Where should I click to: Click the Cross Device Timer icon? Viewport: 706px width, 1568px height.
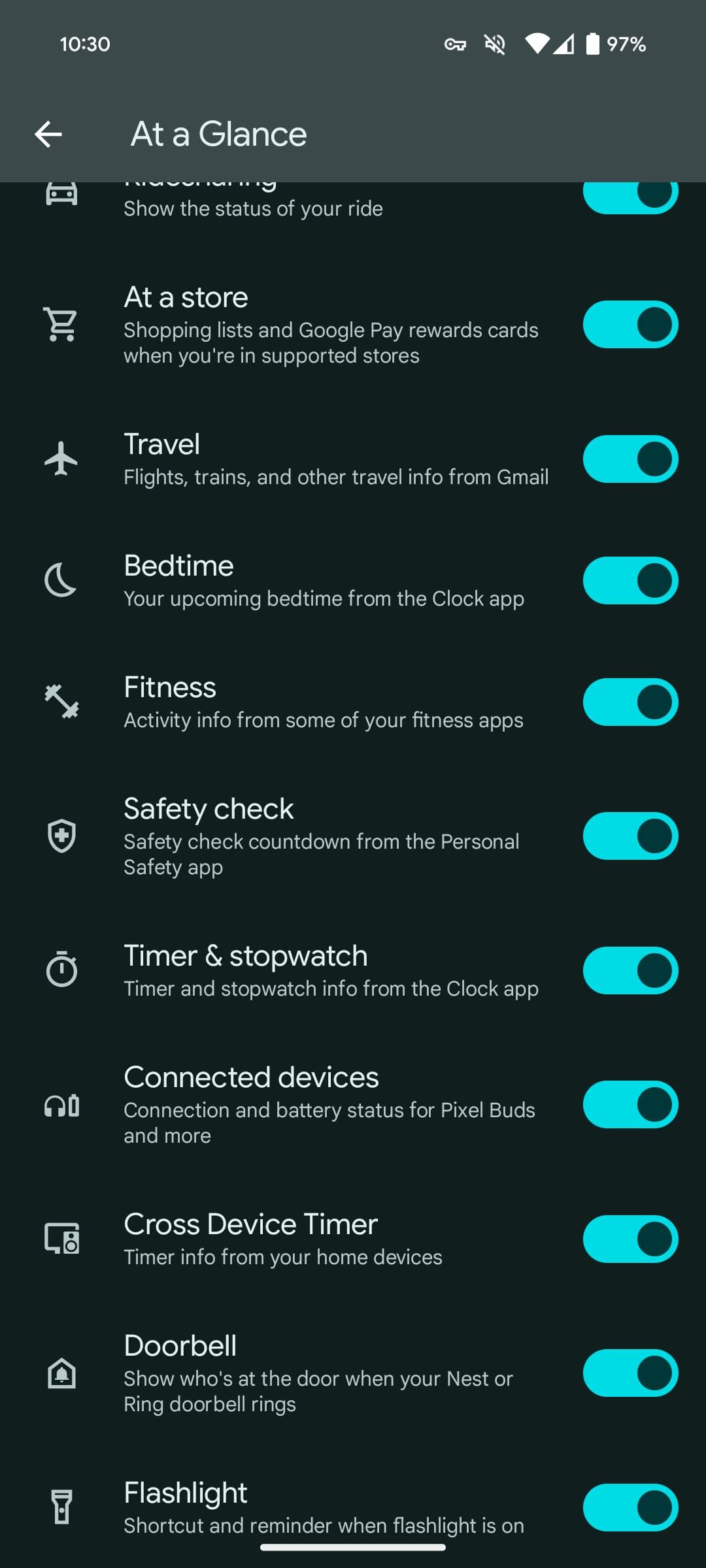(62, 1239)
